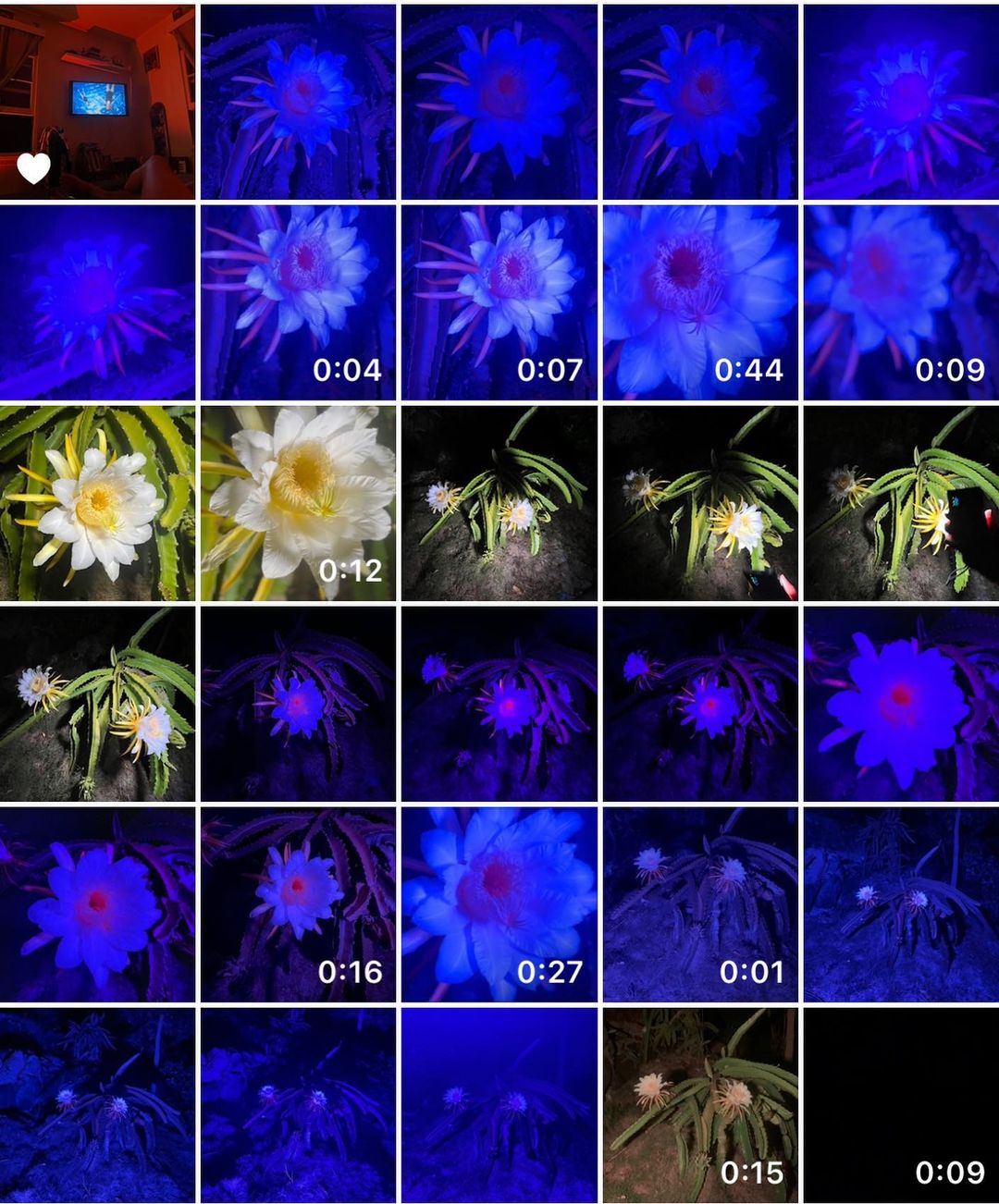
Task: Play the 0:44 close-up flower video
Action: pos(700,302)
